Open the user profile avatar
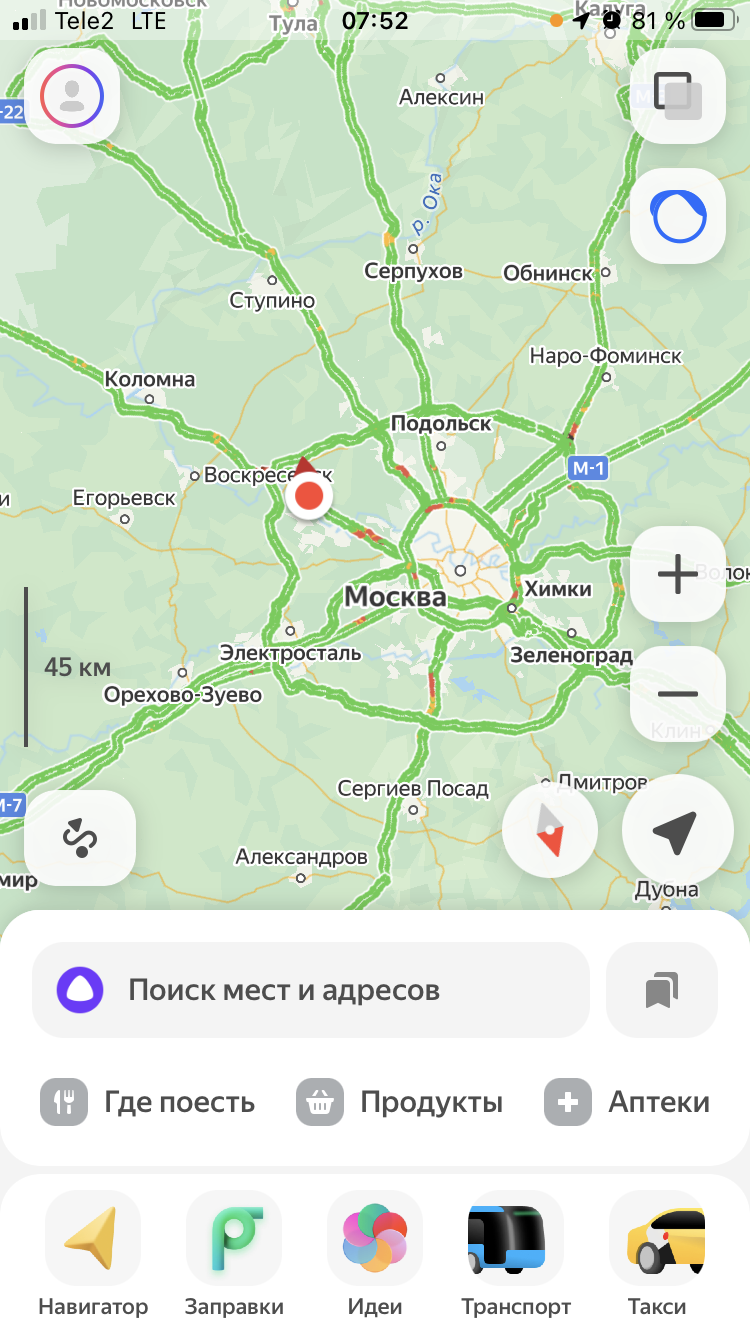750x1334 pixels. 72,95
